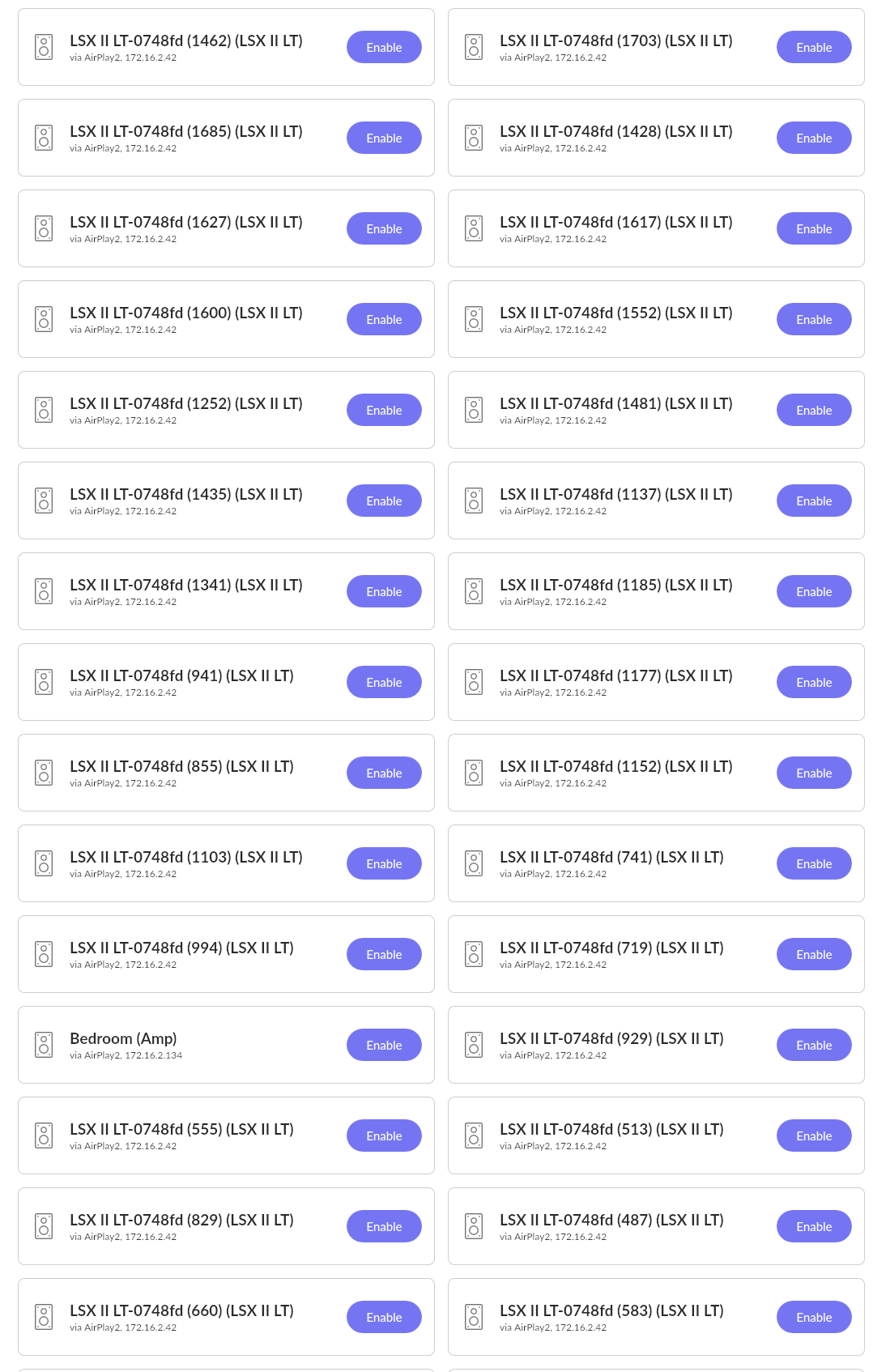This screenshot has height=1372, width=873.
Task: Enable LSX II LT-0748fd (1252)
Action: click(x=384, y=410)
